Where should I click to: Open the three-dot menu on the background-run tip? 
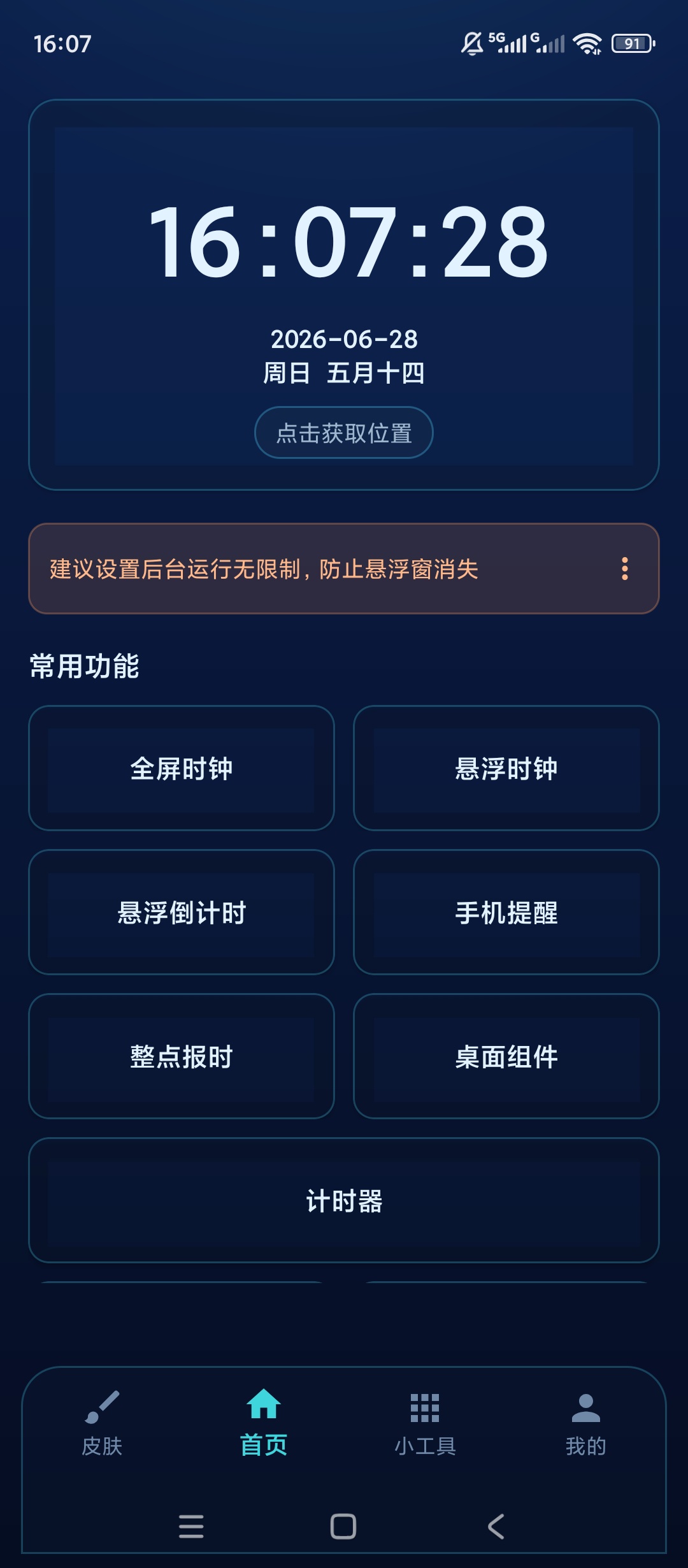pyautogui.click(x=625, y=569)
